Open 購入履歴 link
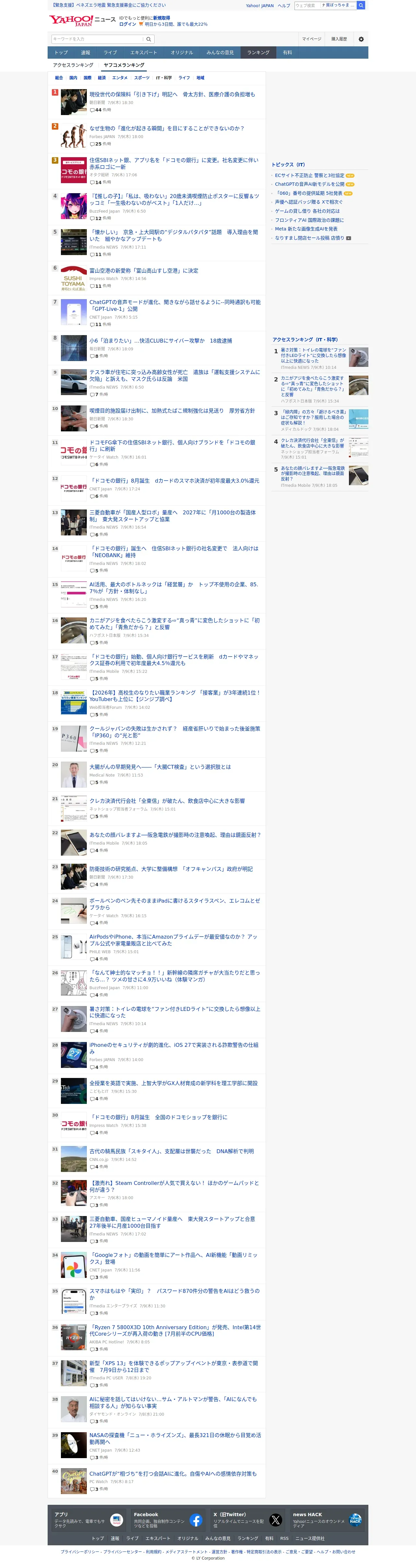Viewport: 416px width, 1568px height. (339, 39)
